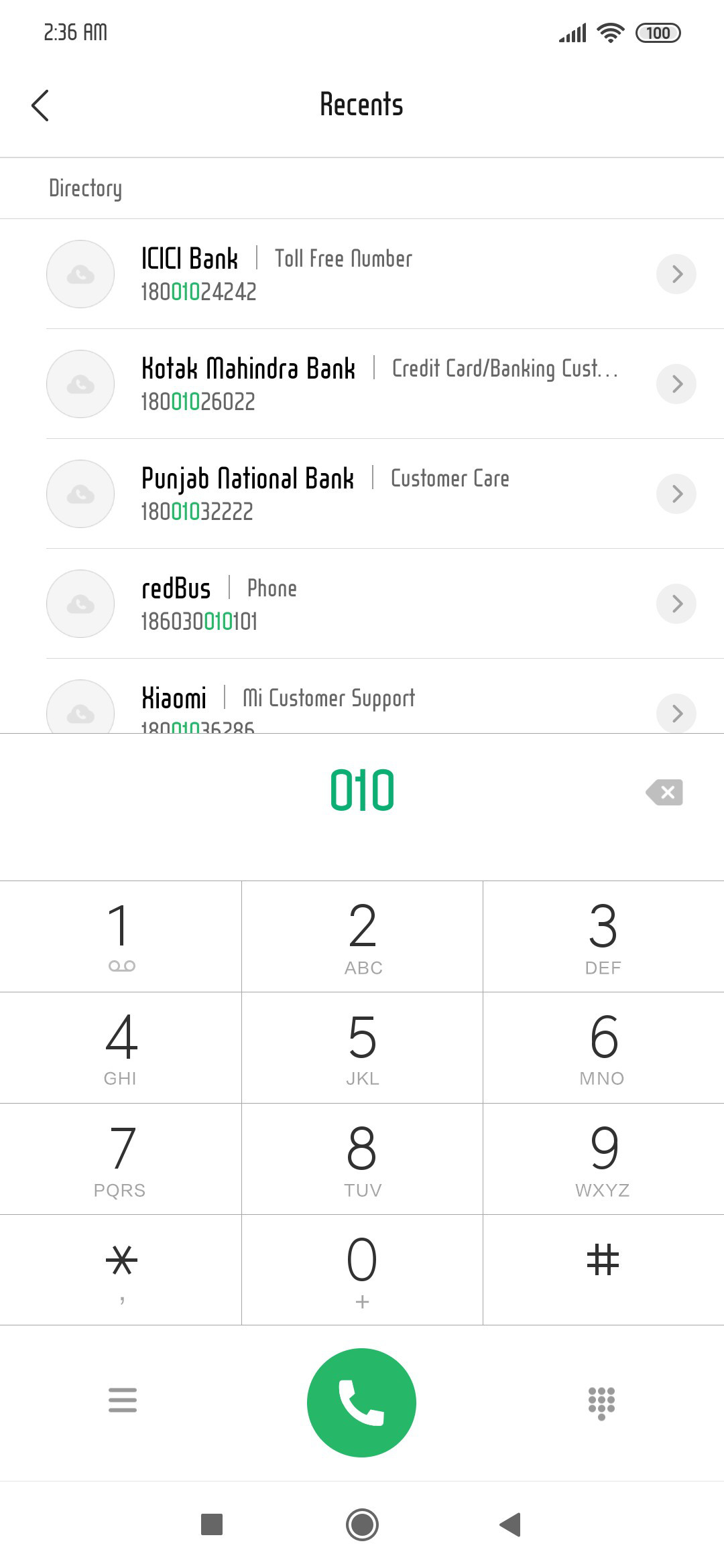This screenshot has height=1568, width=724.
Task: Select the redBus Phone entry
Action: pos(362,604)
